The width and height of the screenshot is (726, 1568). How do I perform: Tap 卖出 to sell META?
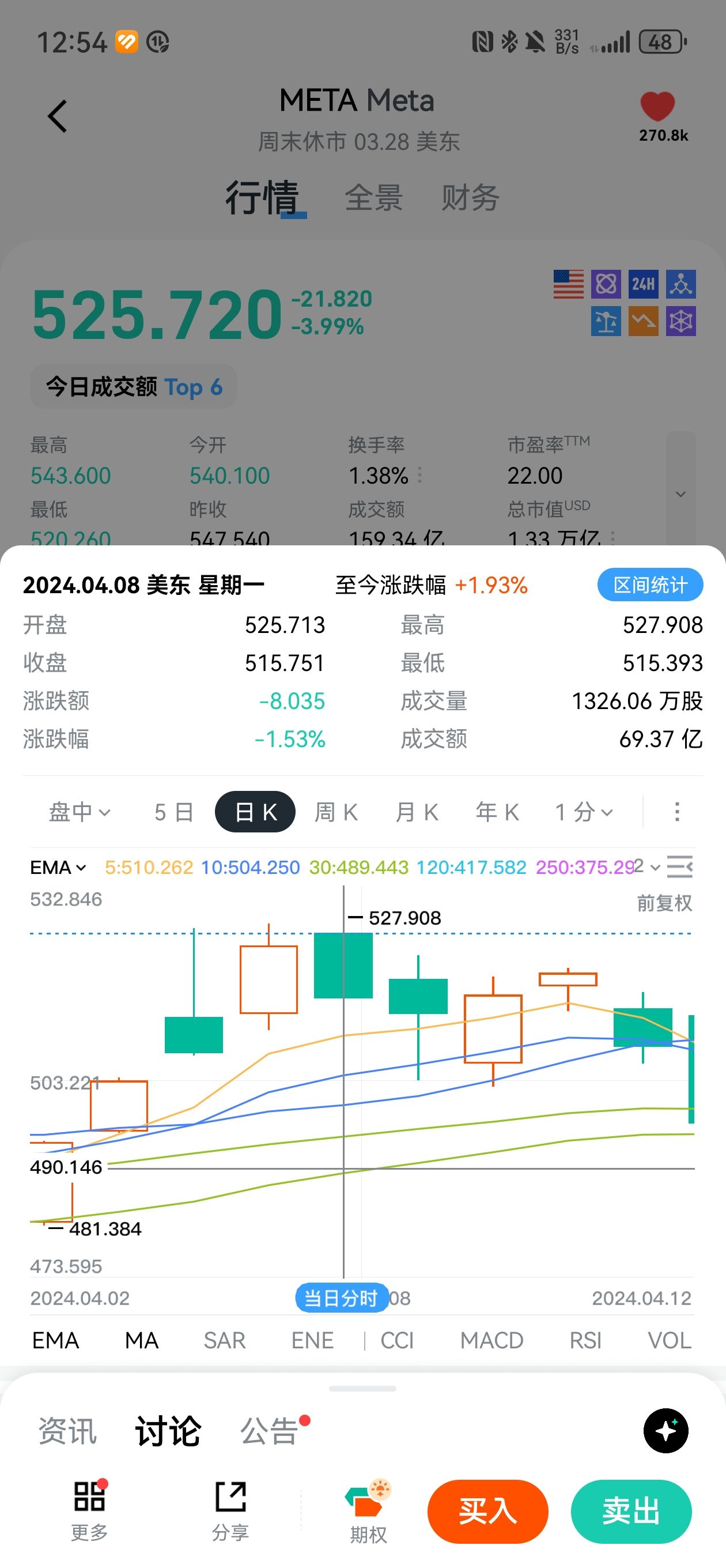(630, 1512)
